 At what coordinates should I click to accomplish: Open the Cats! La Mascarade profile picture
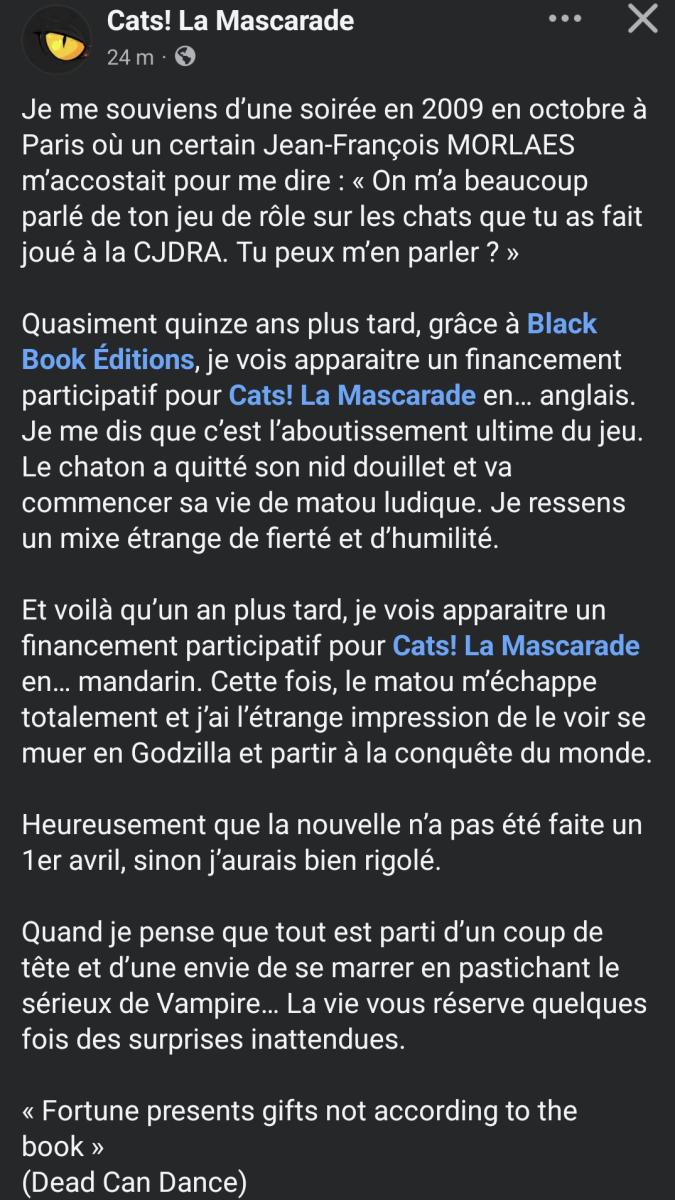click(51, 38)
